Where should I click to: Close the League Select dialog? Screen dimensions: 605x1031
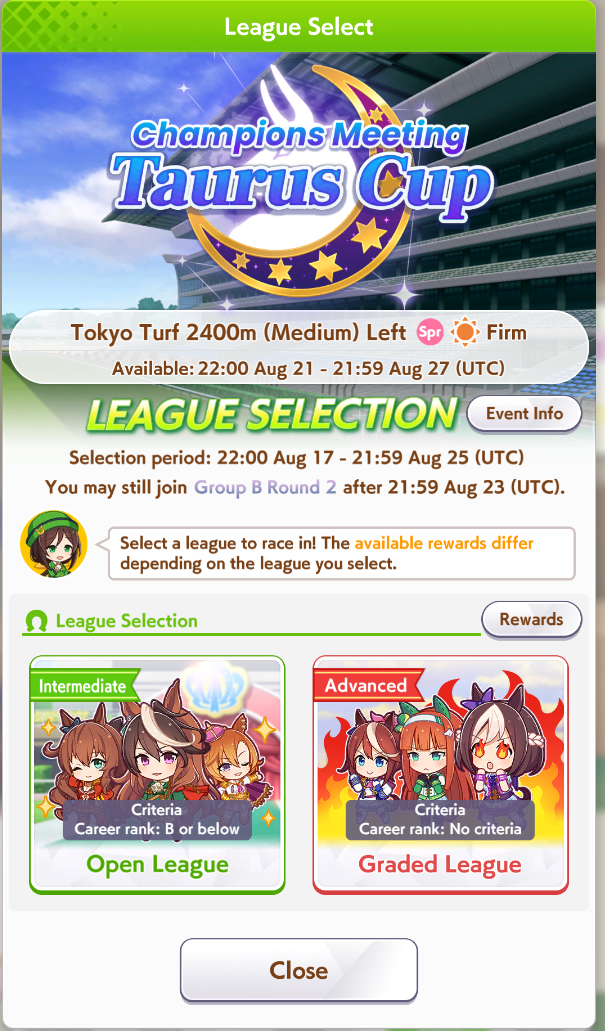tap(298, 970)
